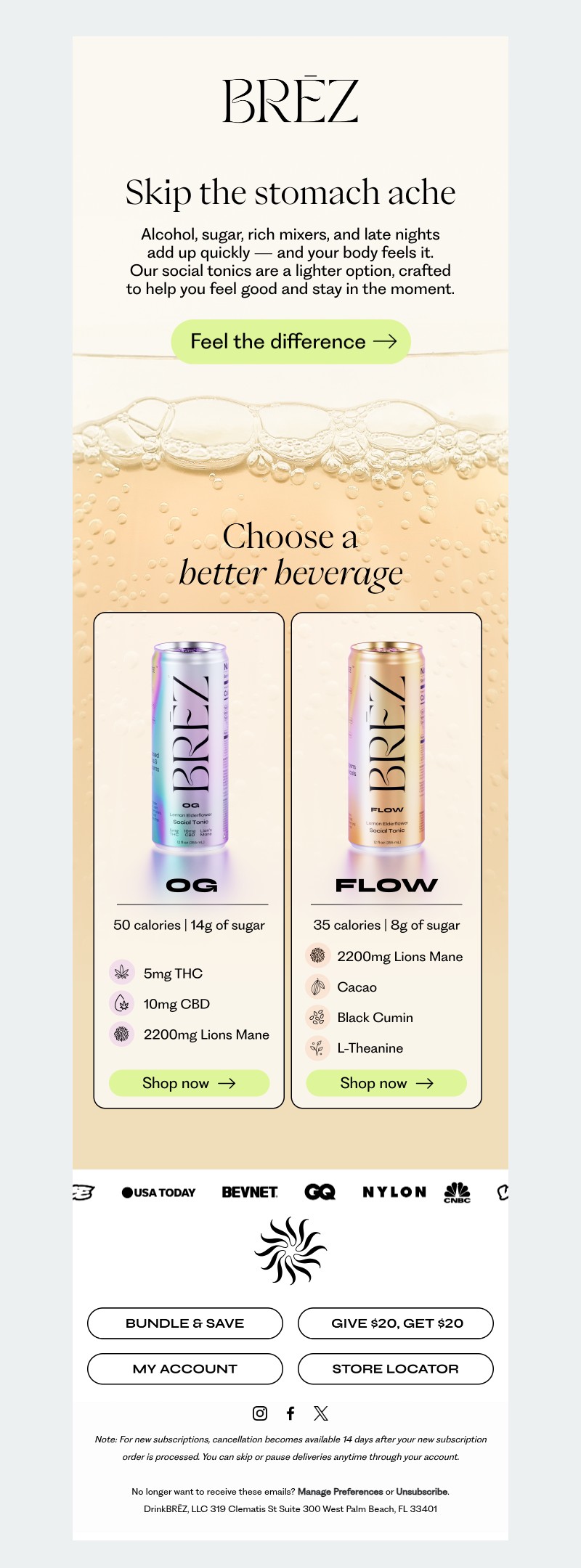Tap the Feel the difference button

point(290,341)
